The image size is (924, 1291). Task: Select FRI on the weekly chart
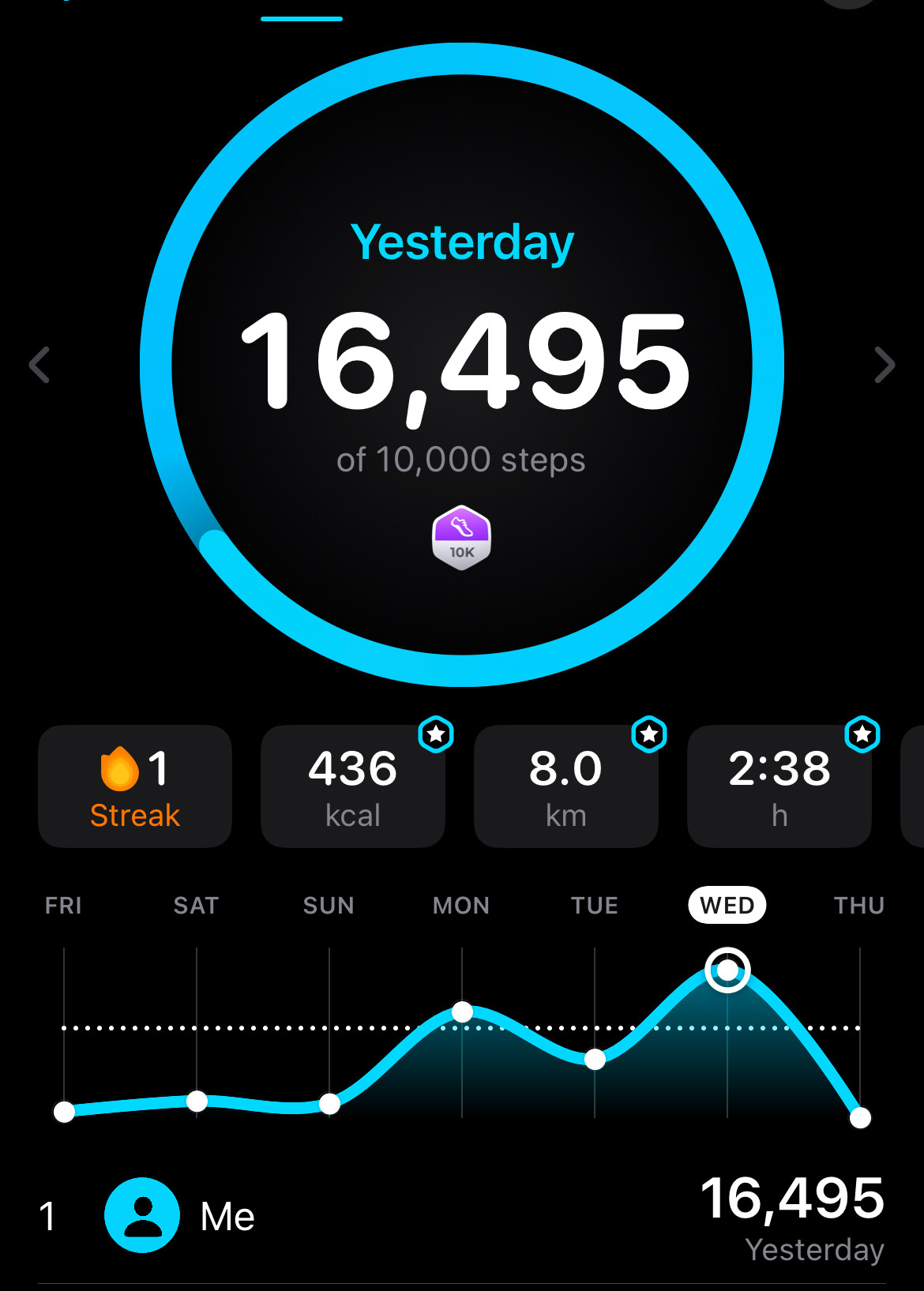[64, 906]
